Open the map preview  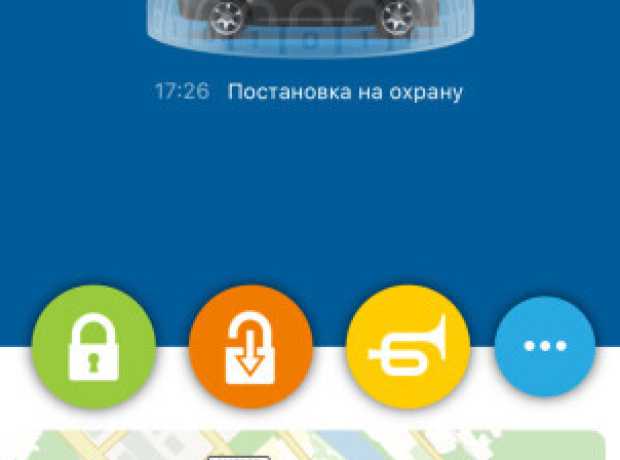click(x=320, y=445)
